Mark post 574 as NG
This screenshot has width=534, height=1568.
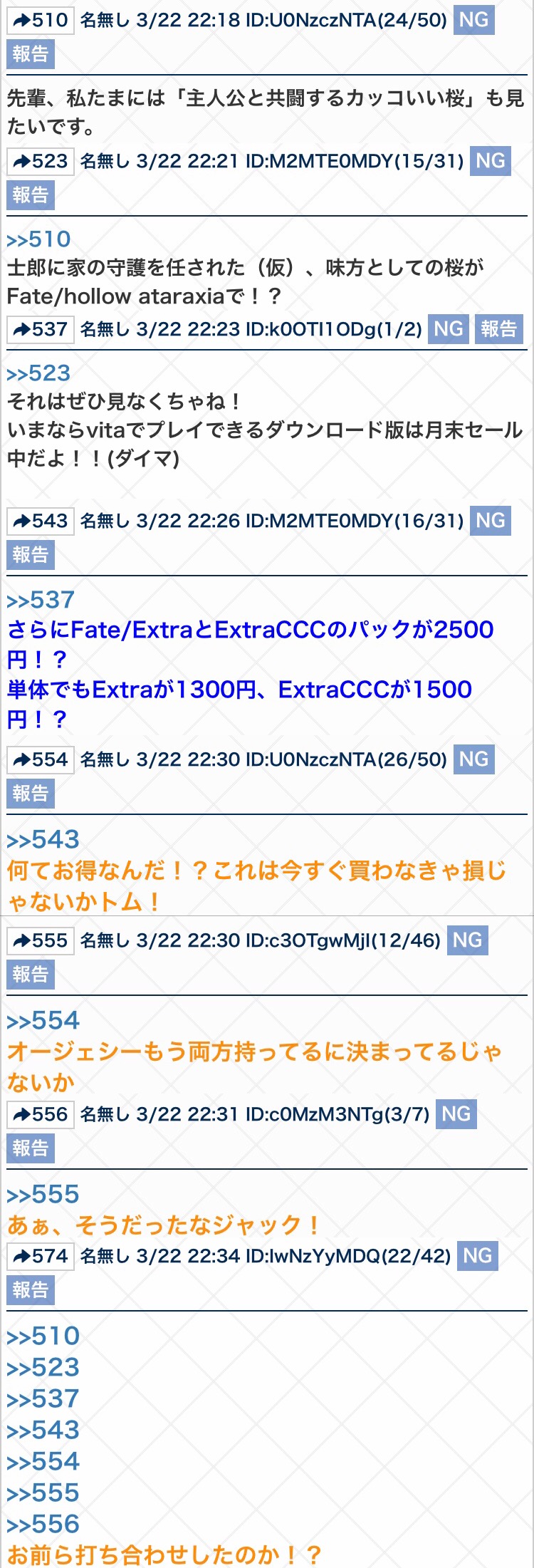point(477,1256)
